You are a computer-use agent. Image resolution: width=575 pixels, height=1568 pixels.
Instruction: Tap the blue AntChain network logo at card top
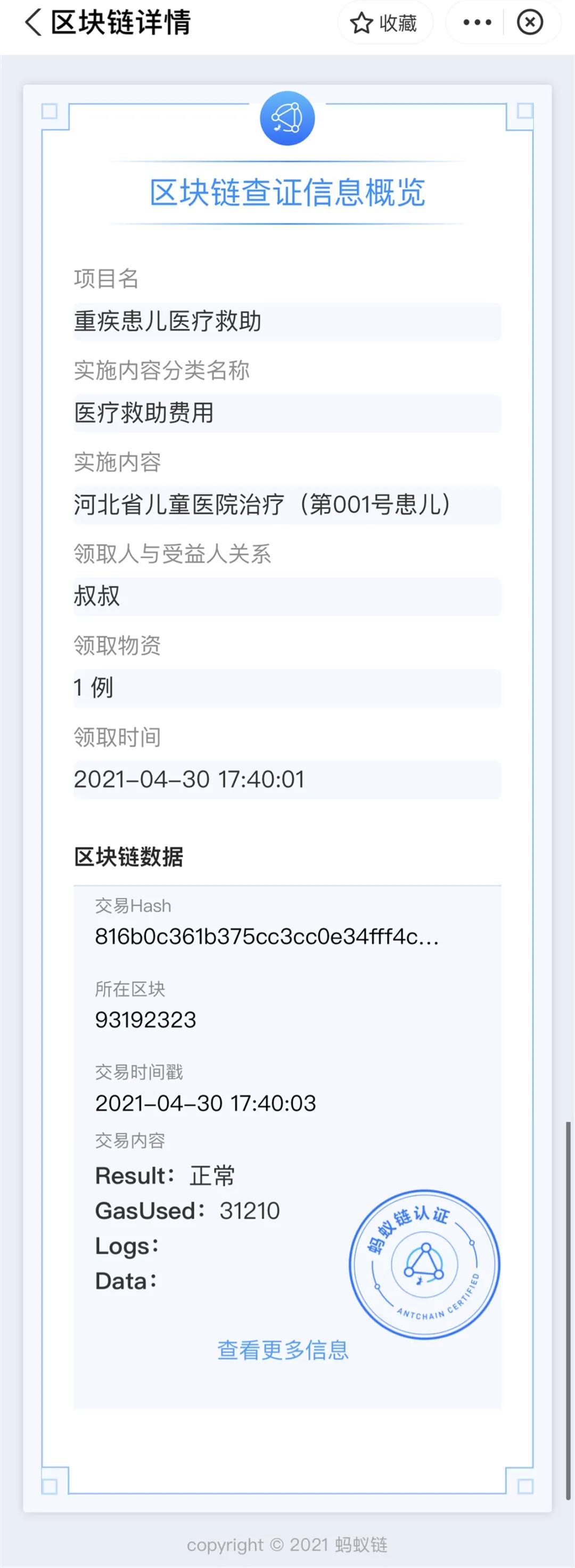[x=287, y=119]
